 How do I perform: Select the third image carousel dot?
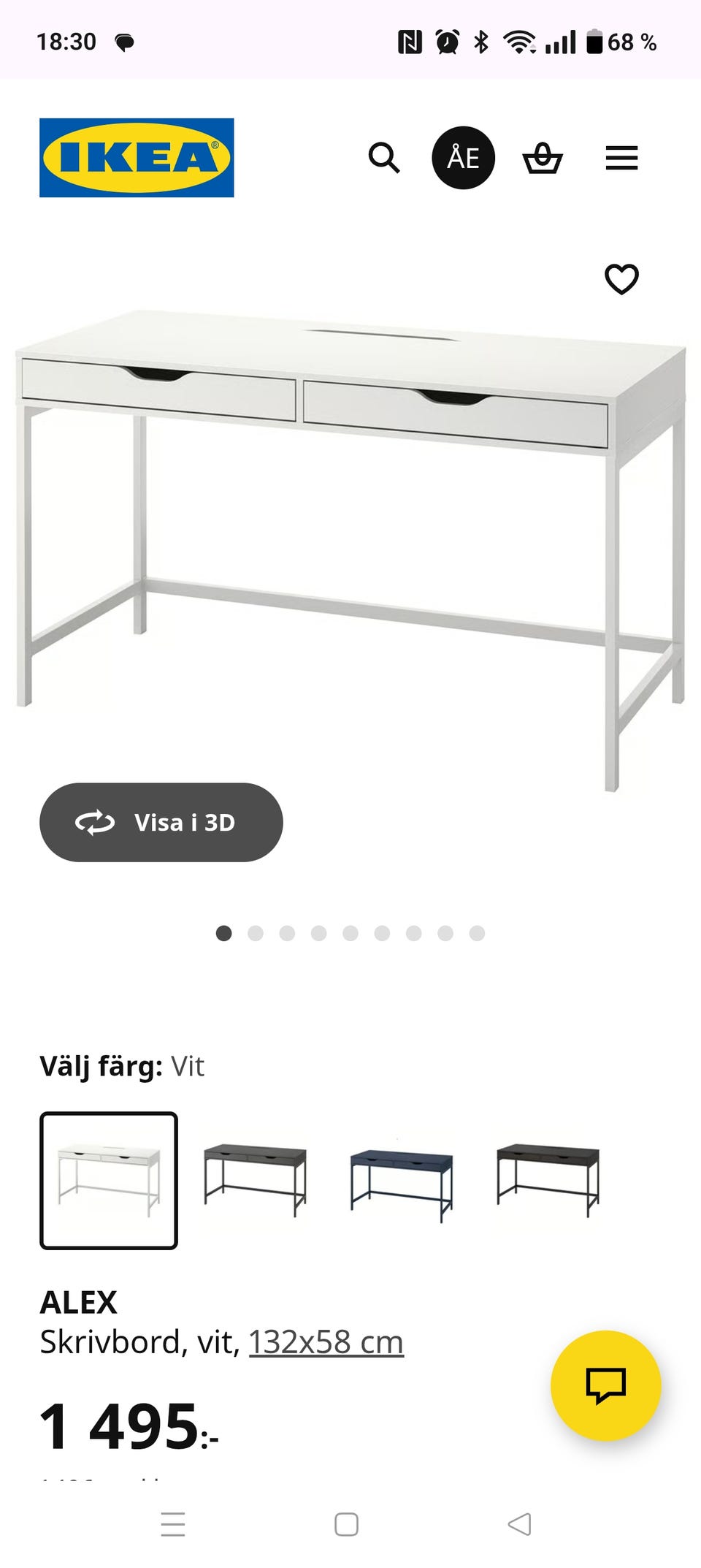tap(286, 932)
